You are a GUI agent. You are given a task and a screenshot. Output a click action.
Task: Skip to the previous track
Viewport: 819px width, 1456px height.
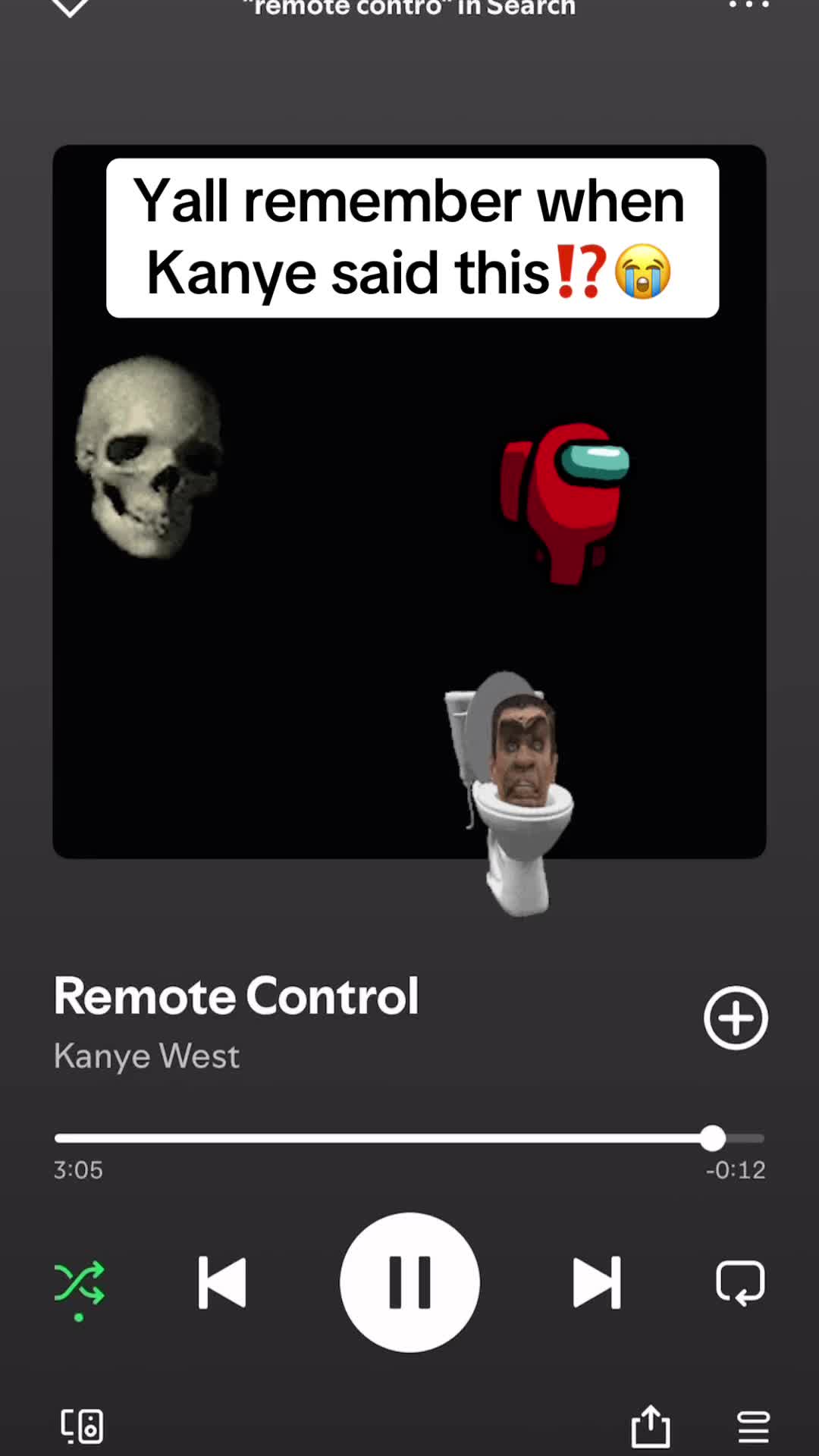pos(222,1283)
